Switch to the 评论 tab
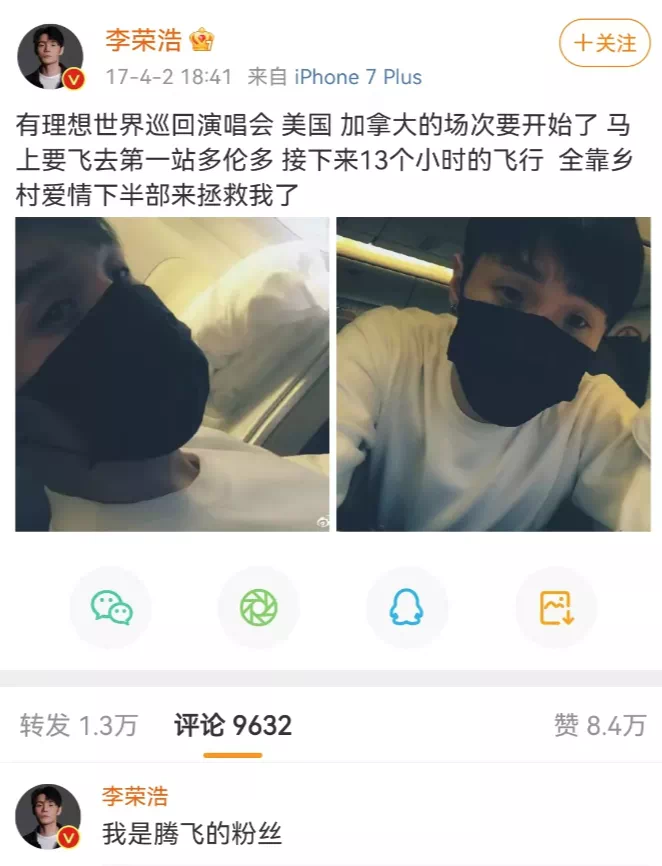 (x=233, y=725)
